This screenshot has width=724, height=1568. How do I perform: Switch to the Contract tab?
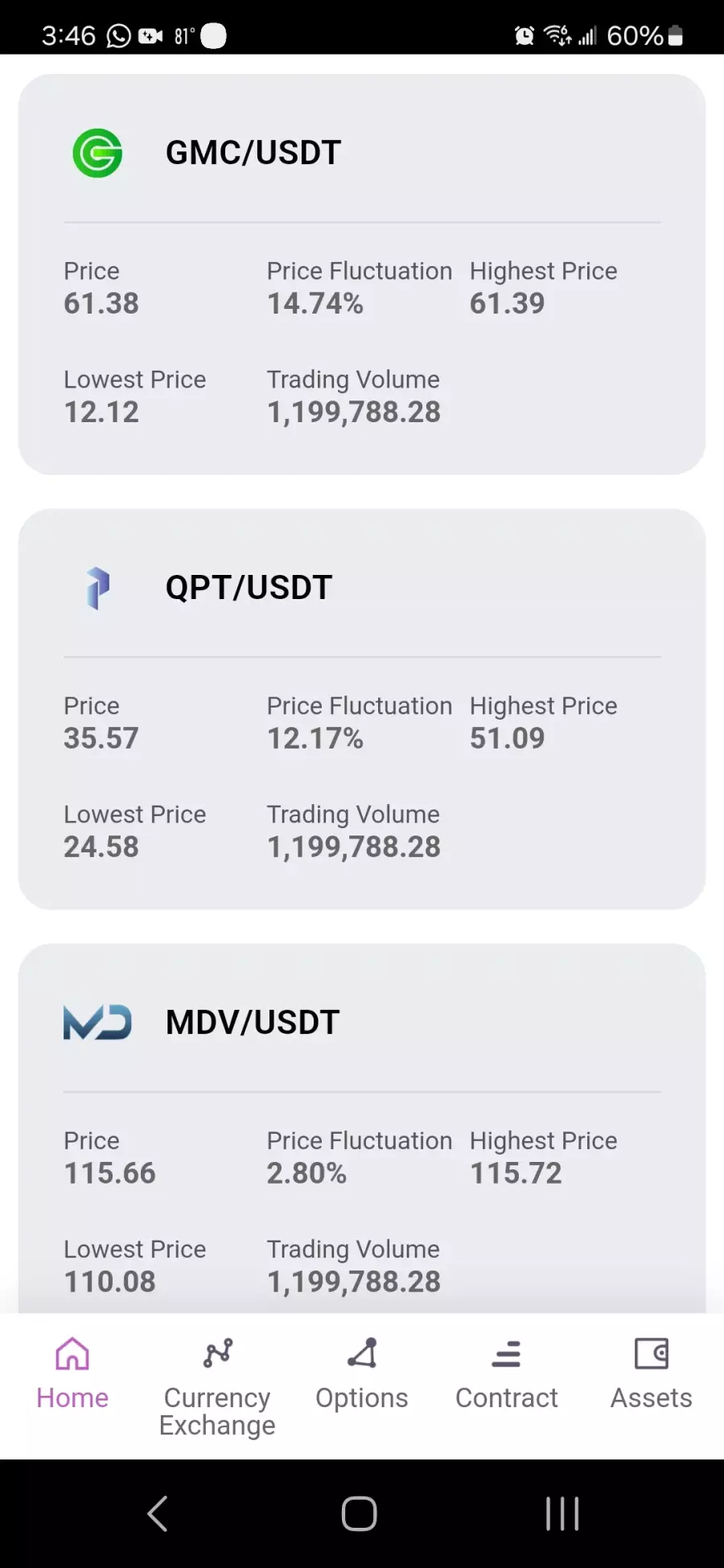[507, 1373]
